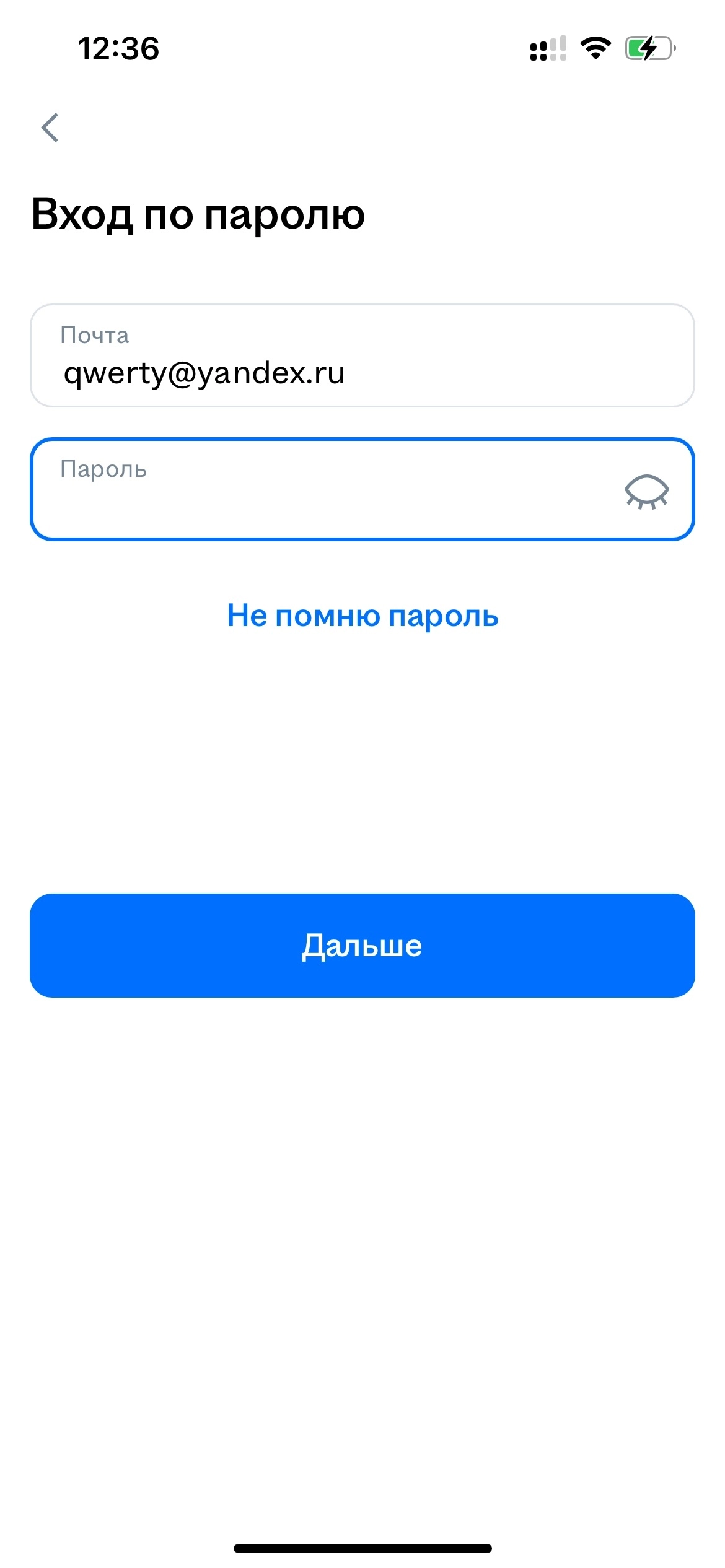Focus the Пароль password field
725x1568 pixels.
[x=322, y=490]
